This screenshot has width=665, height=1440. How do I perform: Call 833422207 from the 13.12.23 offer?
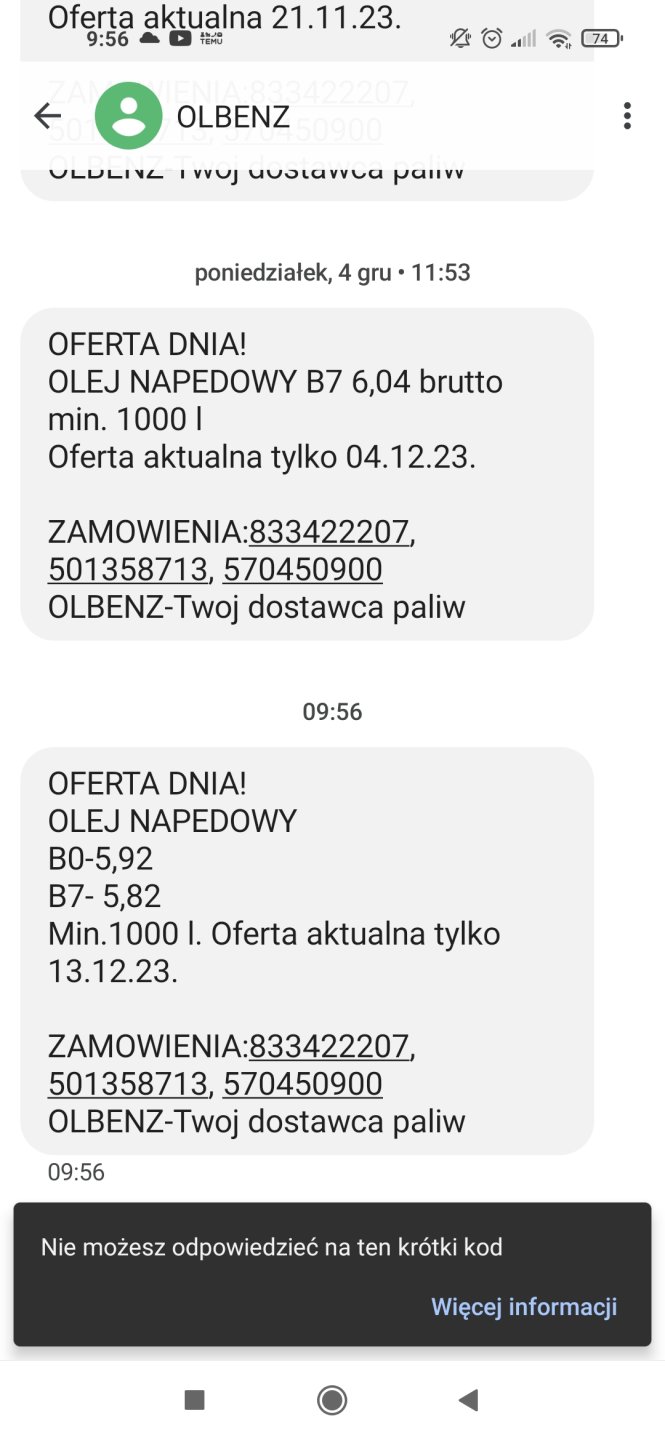[x=329, y=1046]
